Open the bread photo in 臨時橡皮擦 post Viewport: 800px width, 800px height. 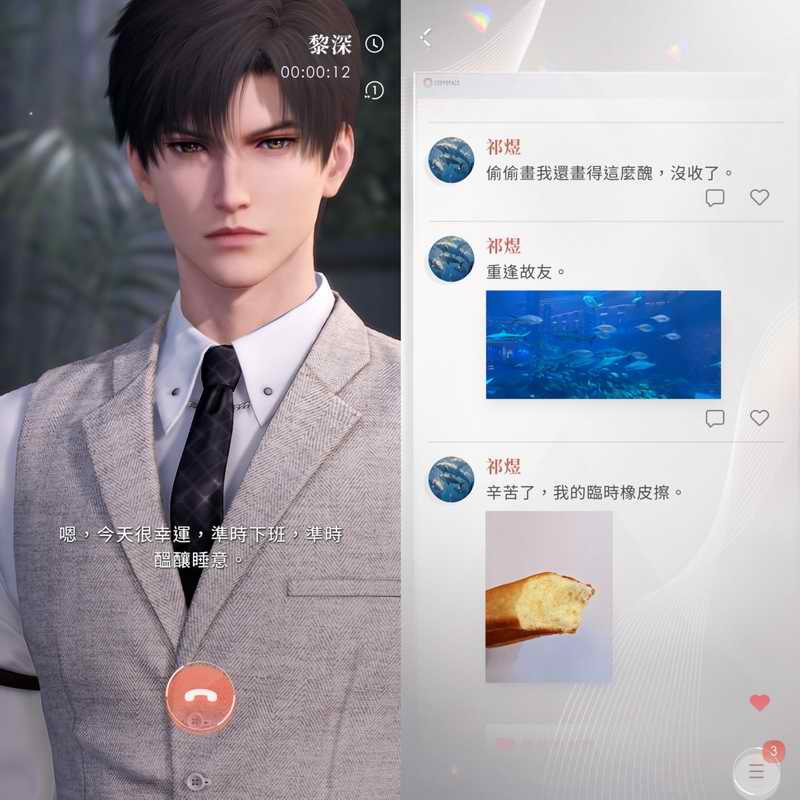(548, 597)
